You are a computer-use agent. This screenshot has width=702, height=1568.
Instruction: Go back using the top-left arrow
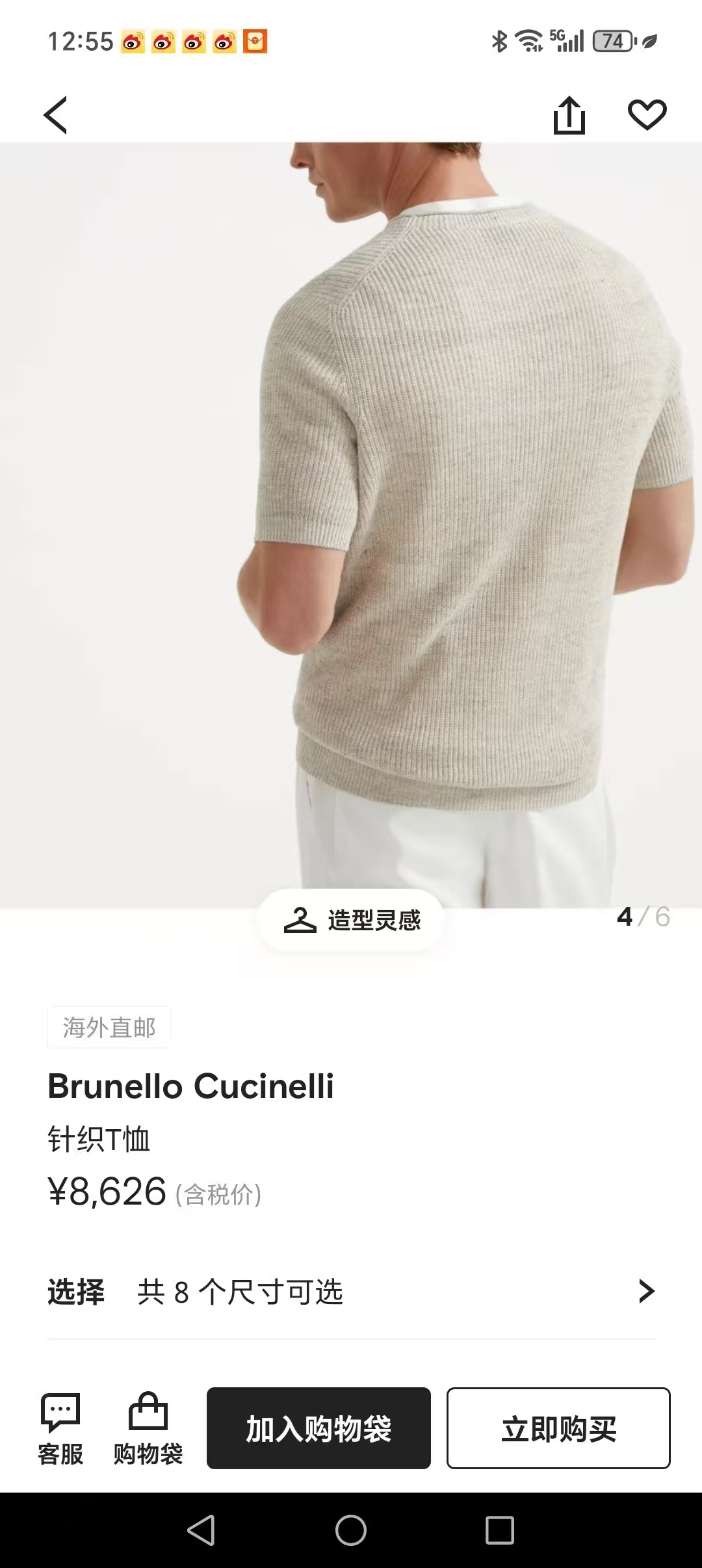click(x=56, y=115)
